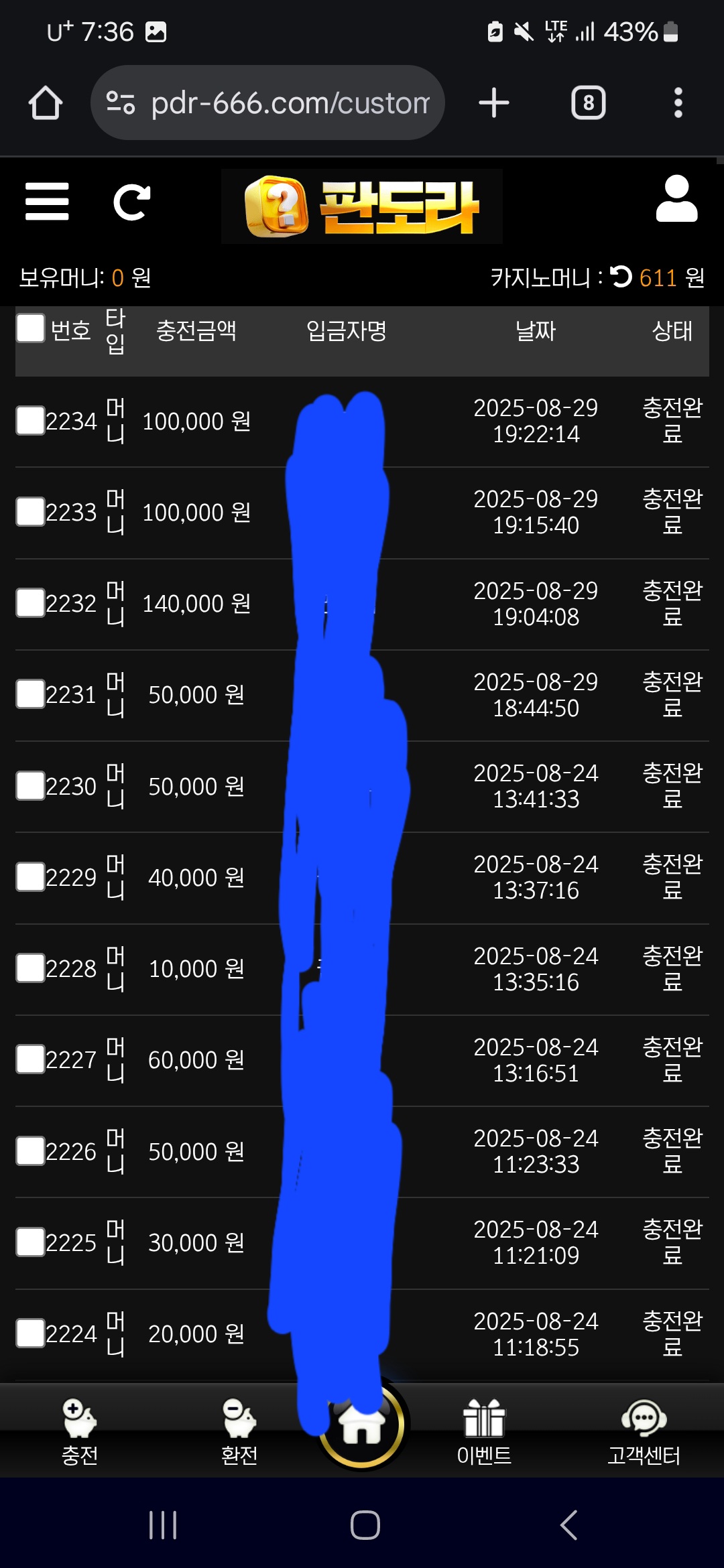Go to the 충전 deposit tab
The image size is (724, 1568).
pos(80,1432)
